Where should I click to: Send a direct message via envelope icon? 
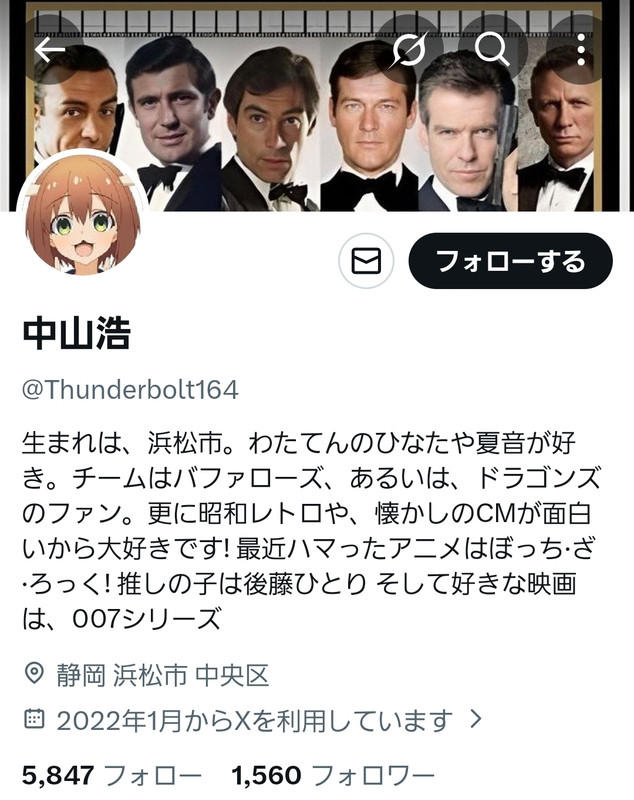365,262
